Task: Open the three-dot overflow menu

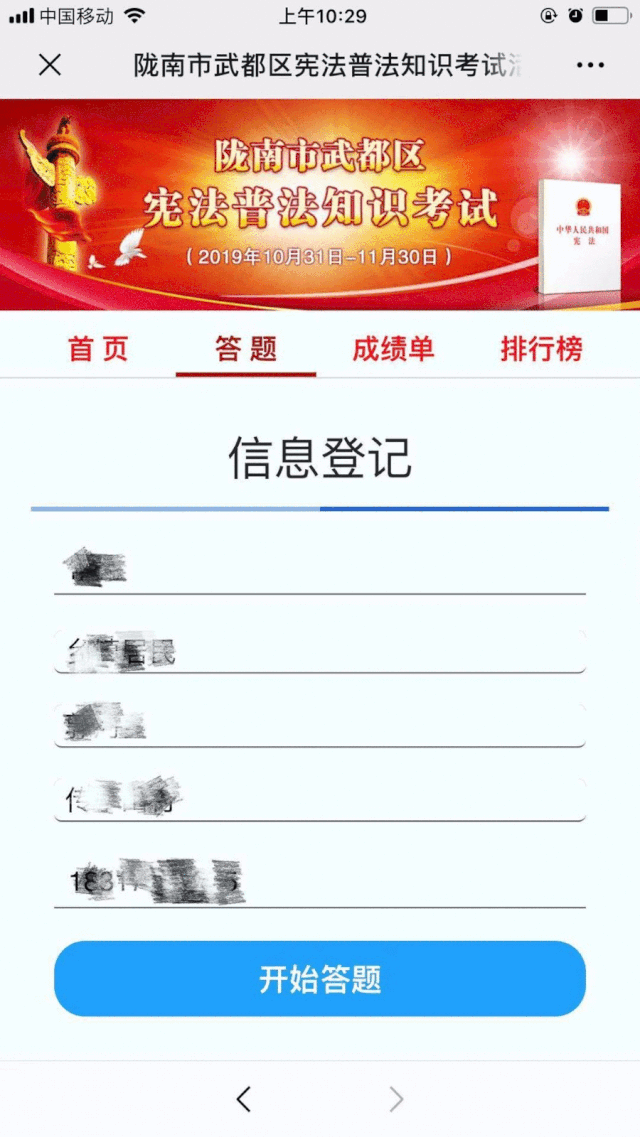Action: click(591, 65)
